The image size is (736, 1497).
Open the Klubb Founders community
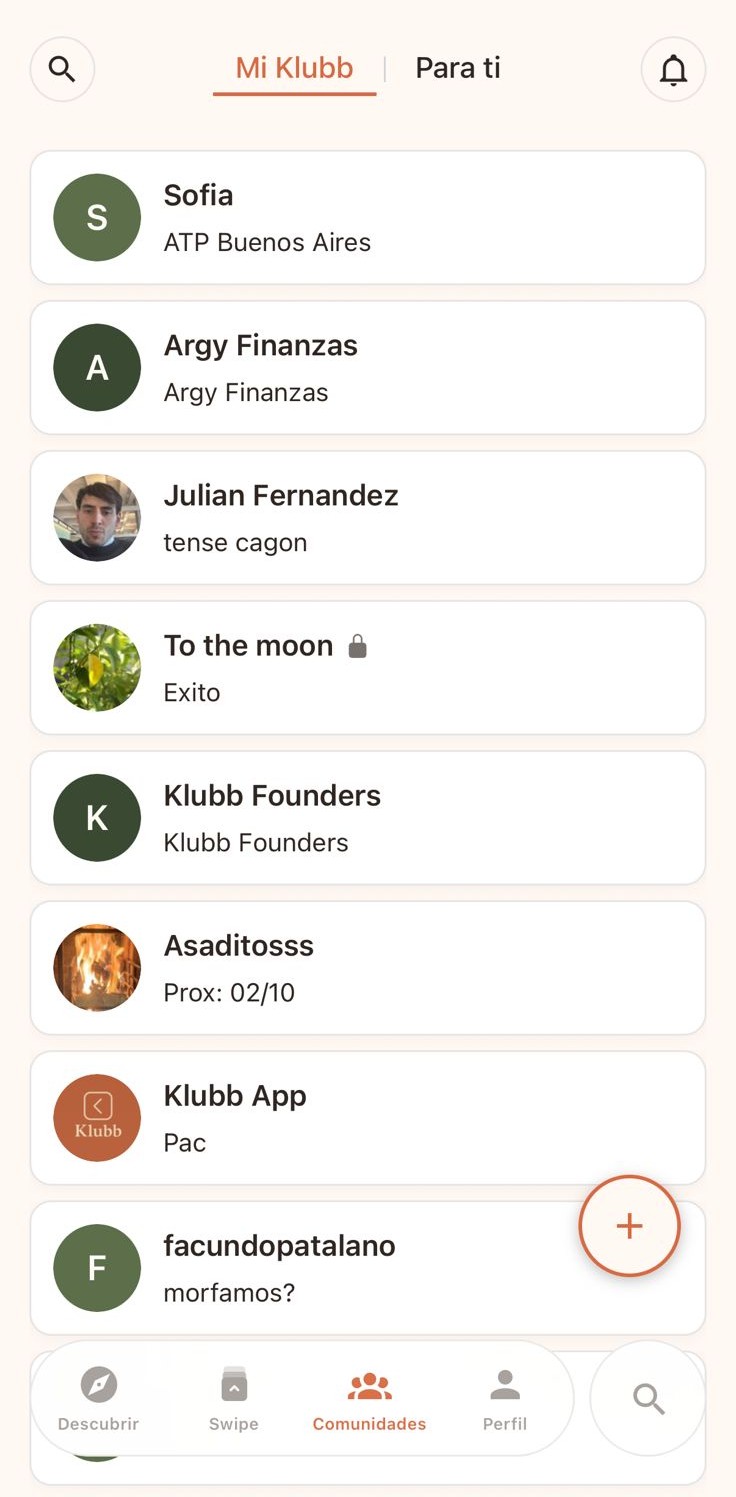coord(368,817)
